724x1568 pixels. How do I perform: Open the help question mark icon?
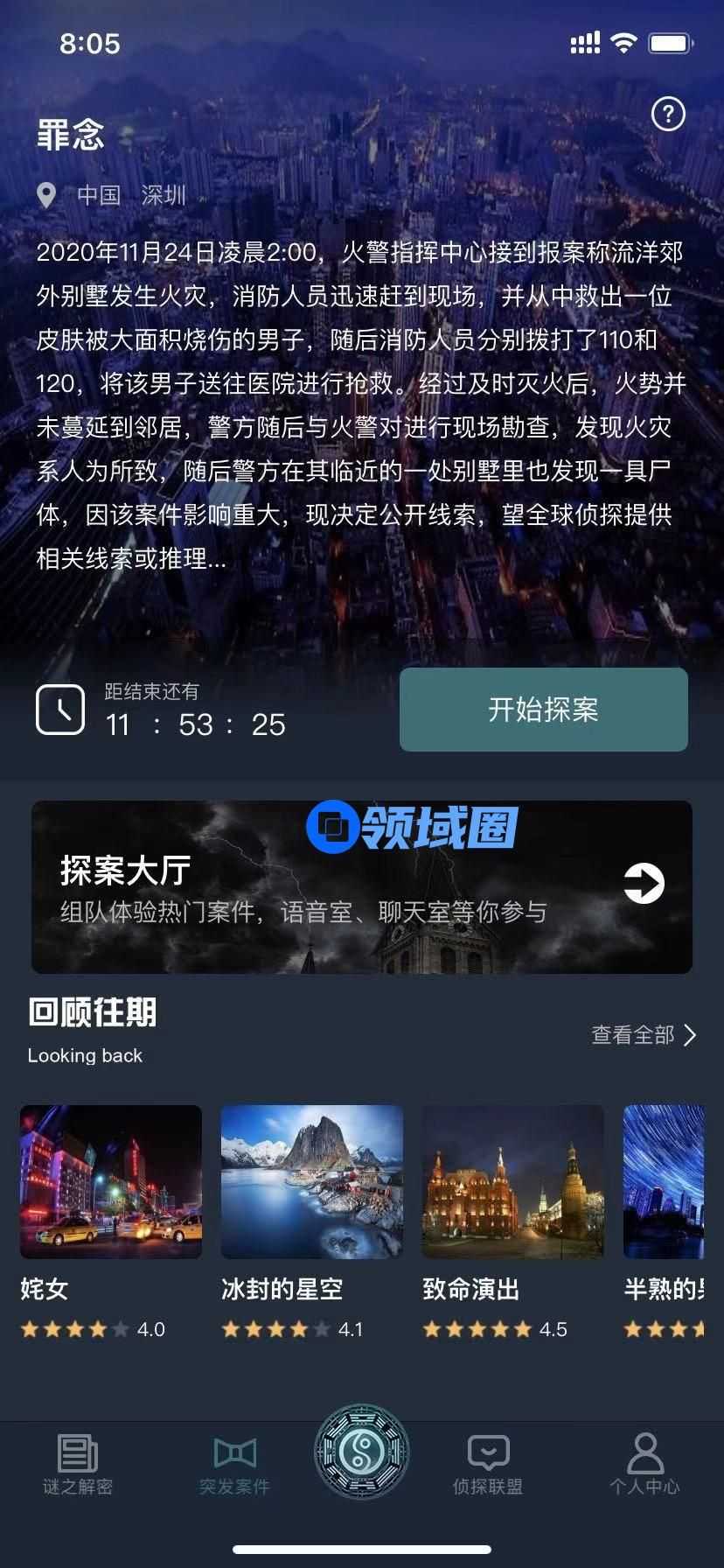tap(668, 114)
